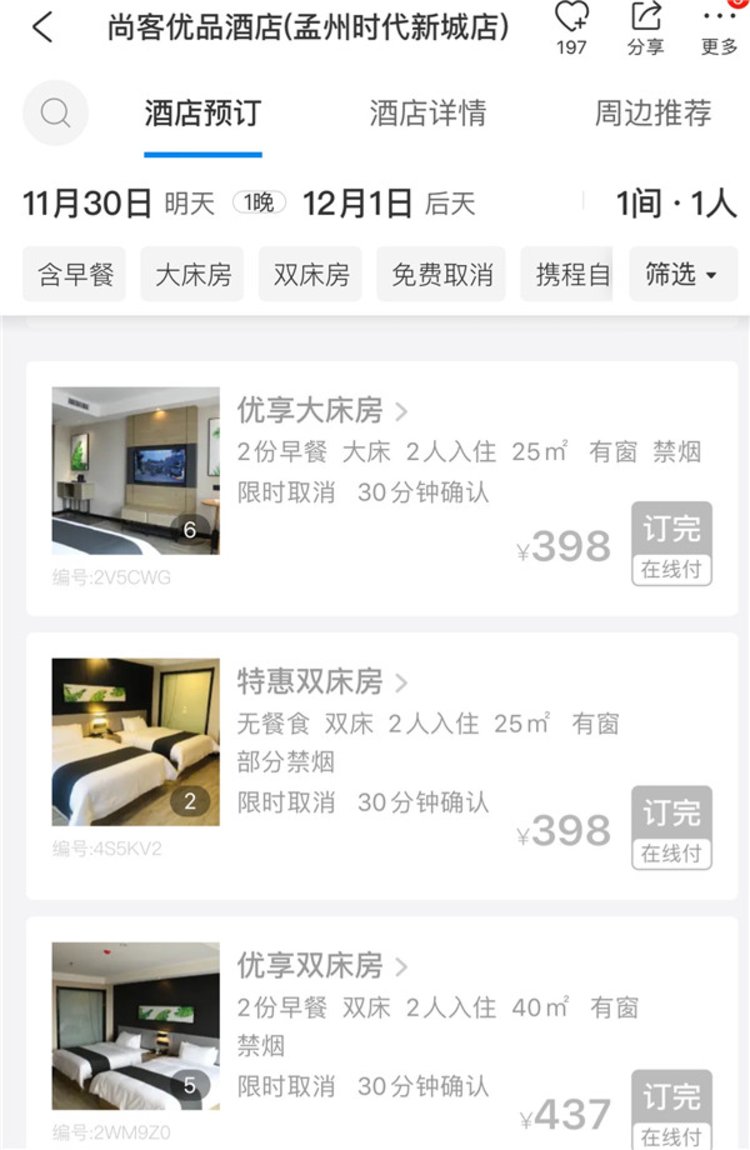The image size is (750, 1150).
Task: Open the 优享双床房 room thumbnail
Action: (135, 1030)
